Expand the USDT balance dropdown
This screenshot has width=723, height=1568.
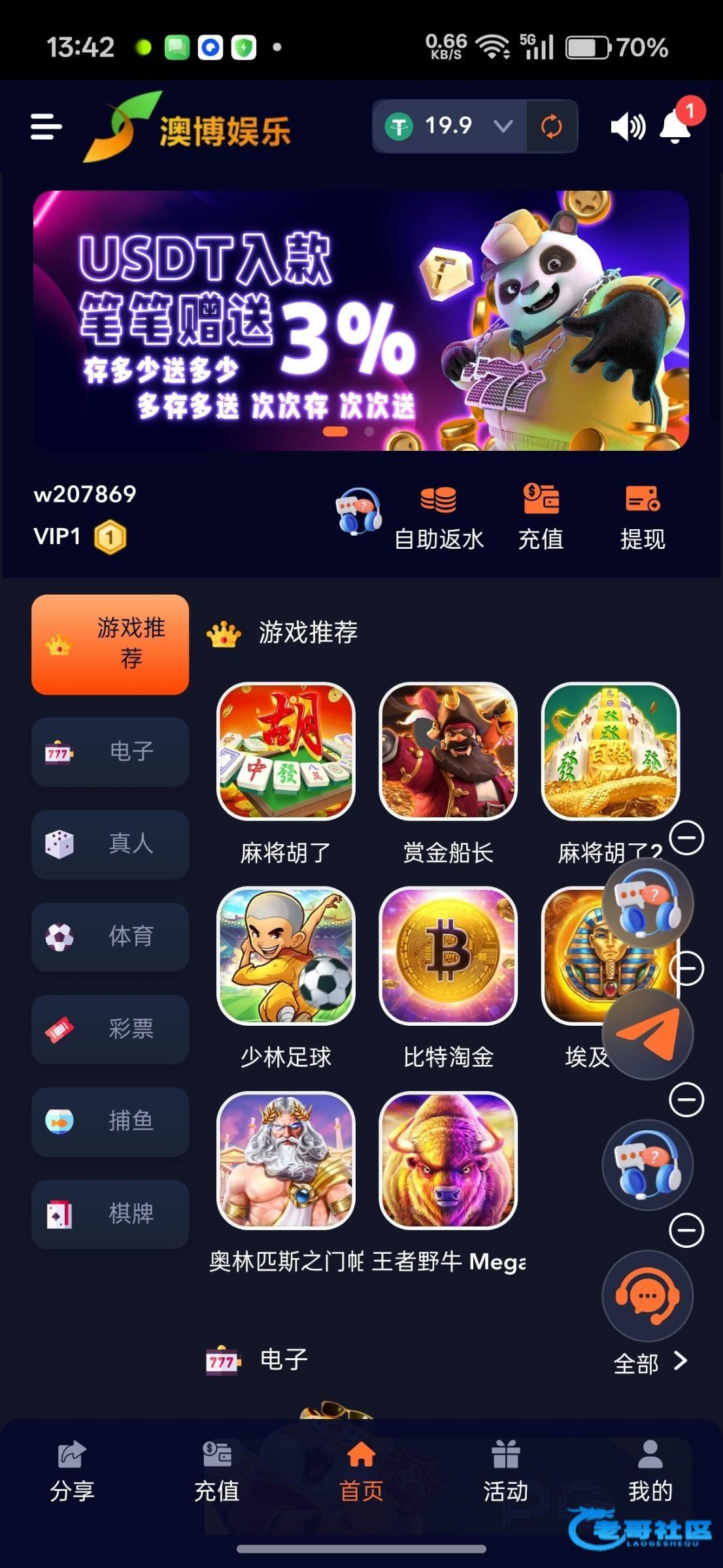point(502,126)
